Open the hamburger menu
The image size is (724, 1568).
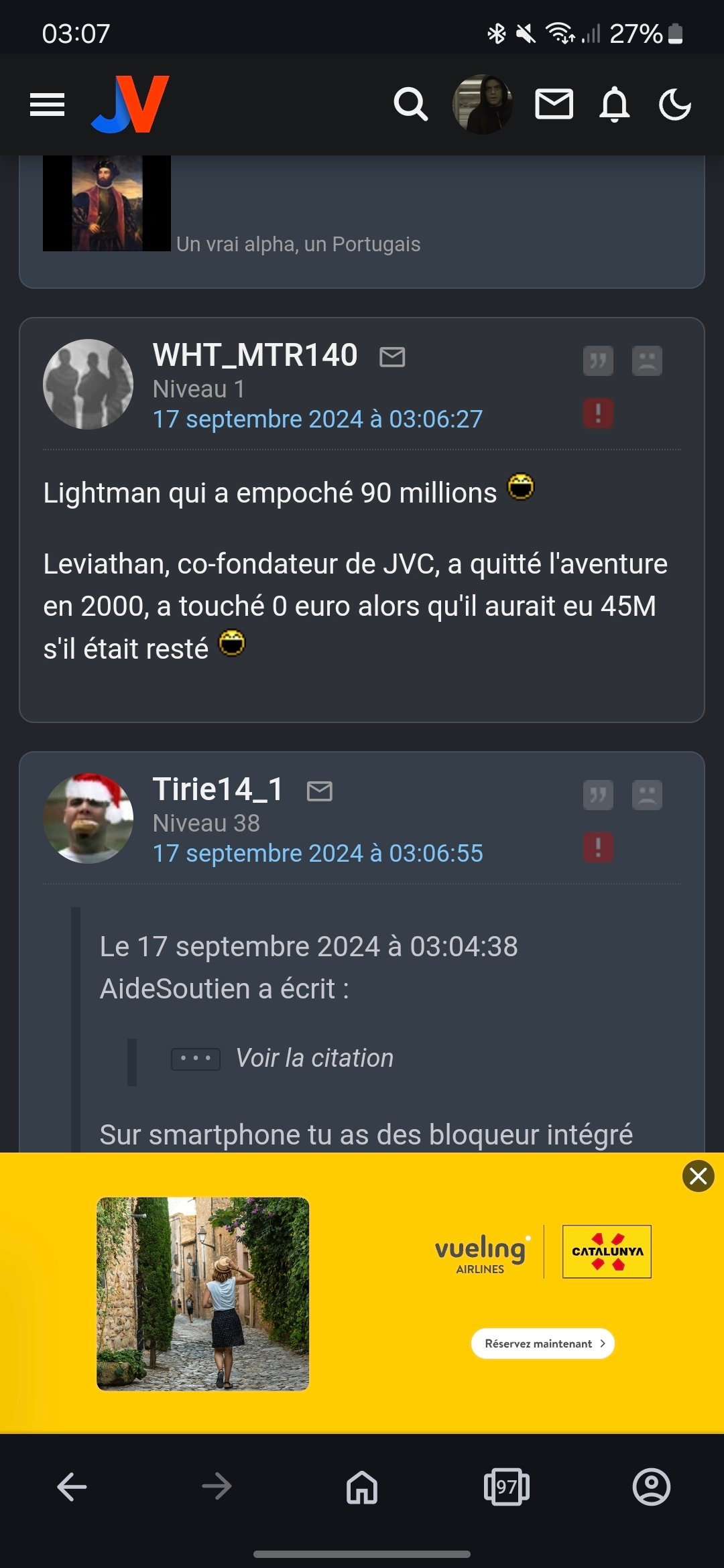tap(48, 105)
